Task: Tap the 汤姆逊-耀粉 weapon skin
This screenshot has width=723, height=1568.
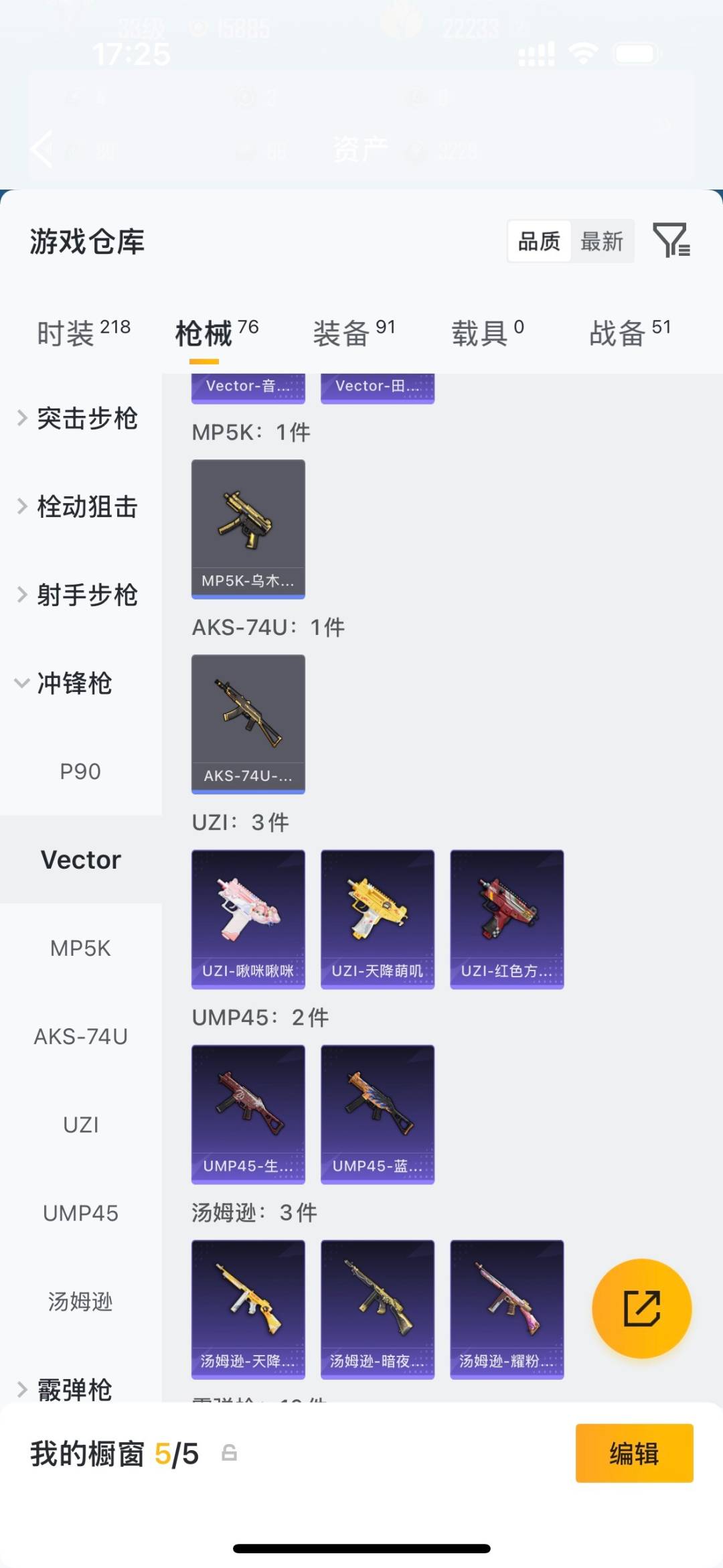Action: tap(507, 1306)
